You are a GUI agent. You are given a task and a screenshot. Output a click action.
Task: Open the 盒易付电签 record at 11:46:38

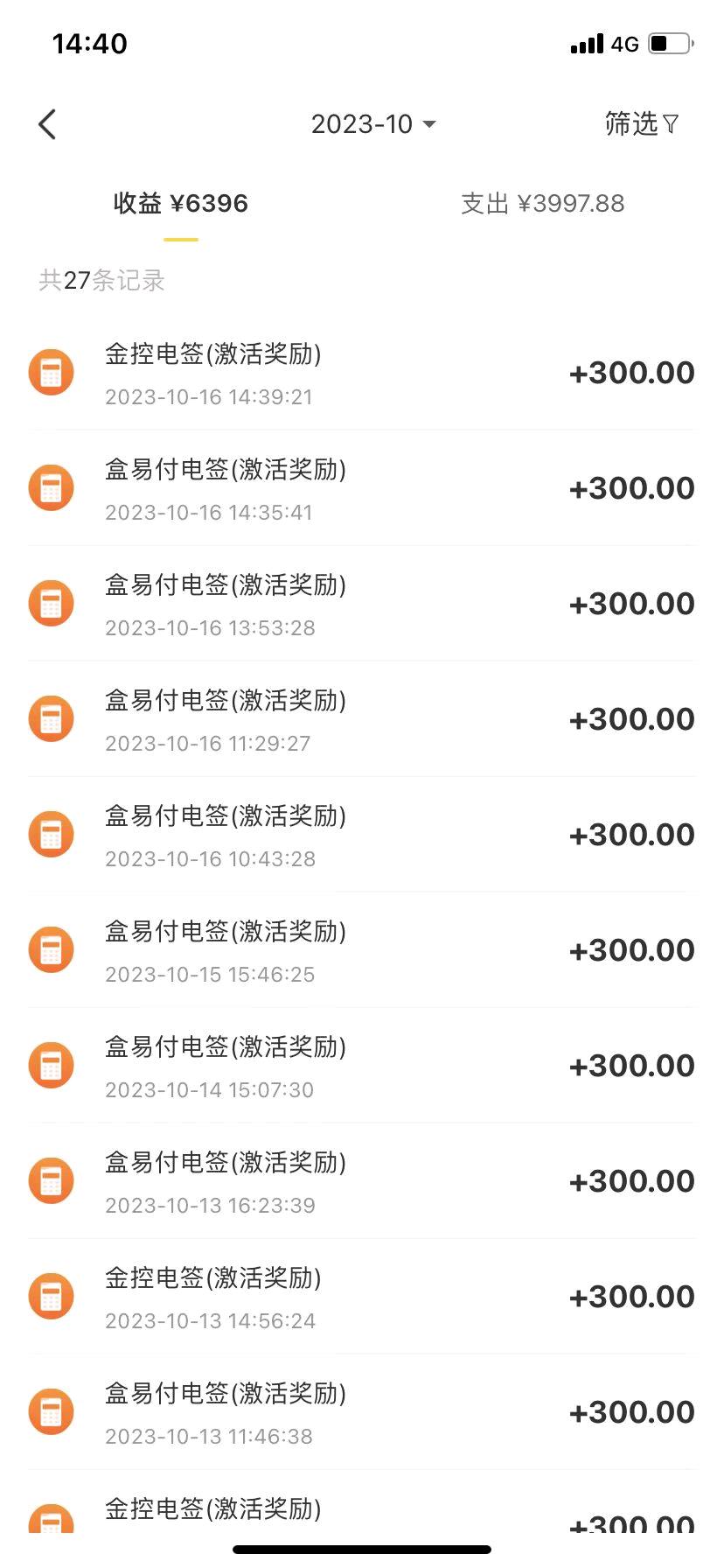(362, 1412)
